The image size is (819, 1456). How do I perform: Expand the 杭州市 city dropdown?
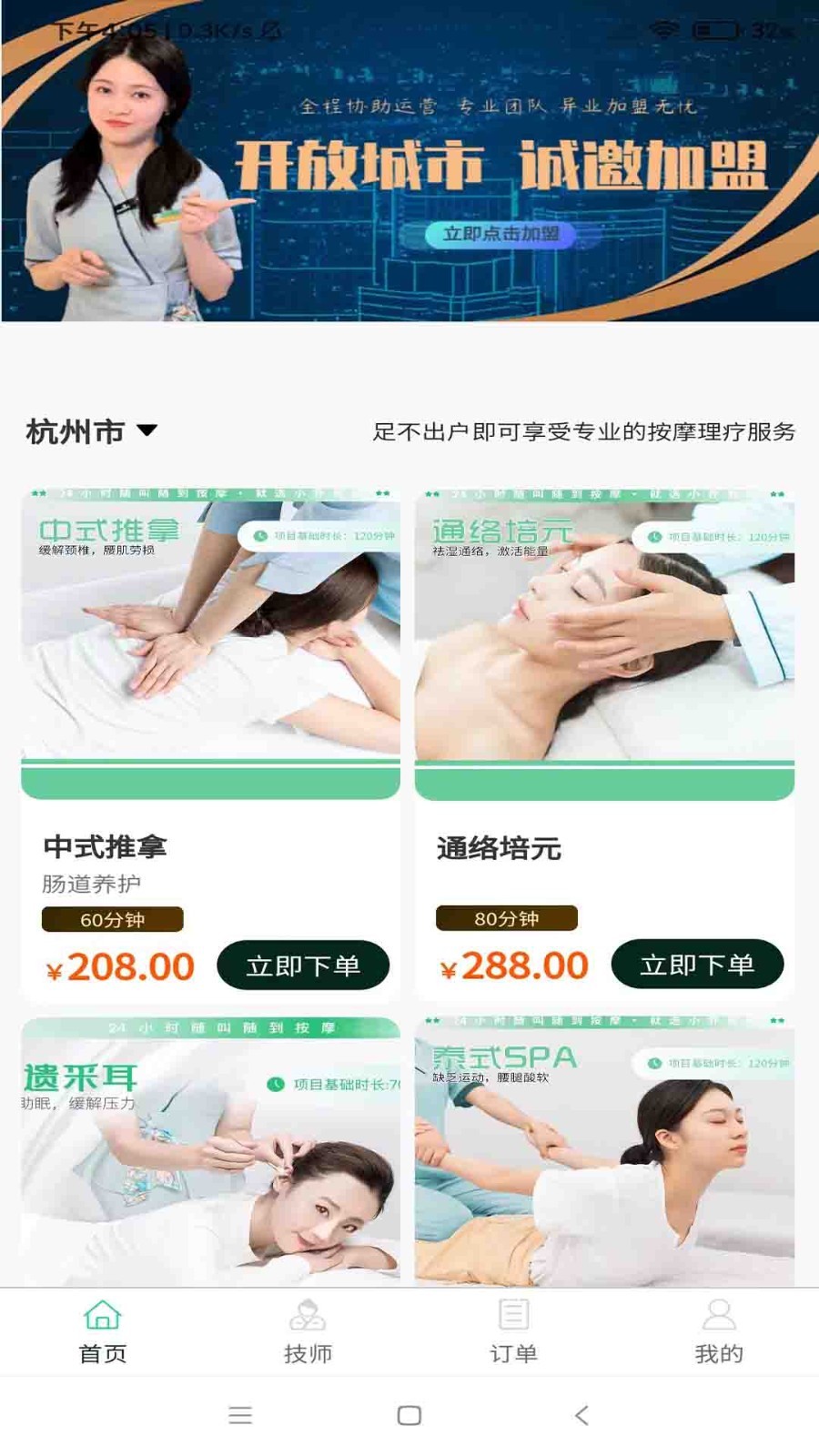[91, 431]
